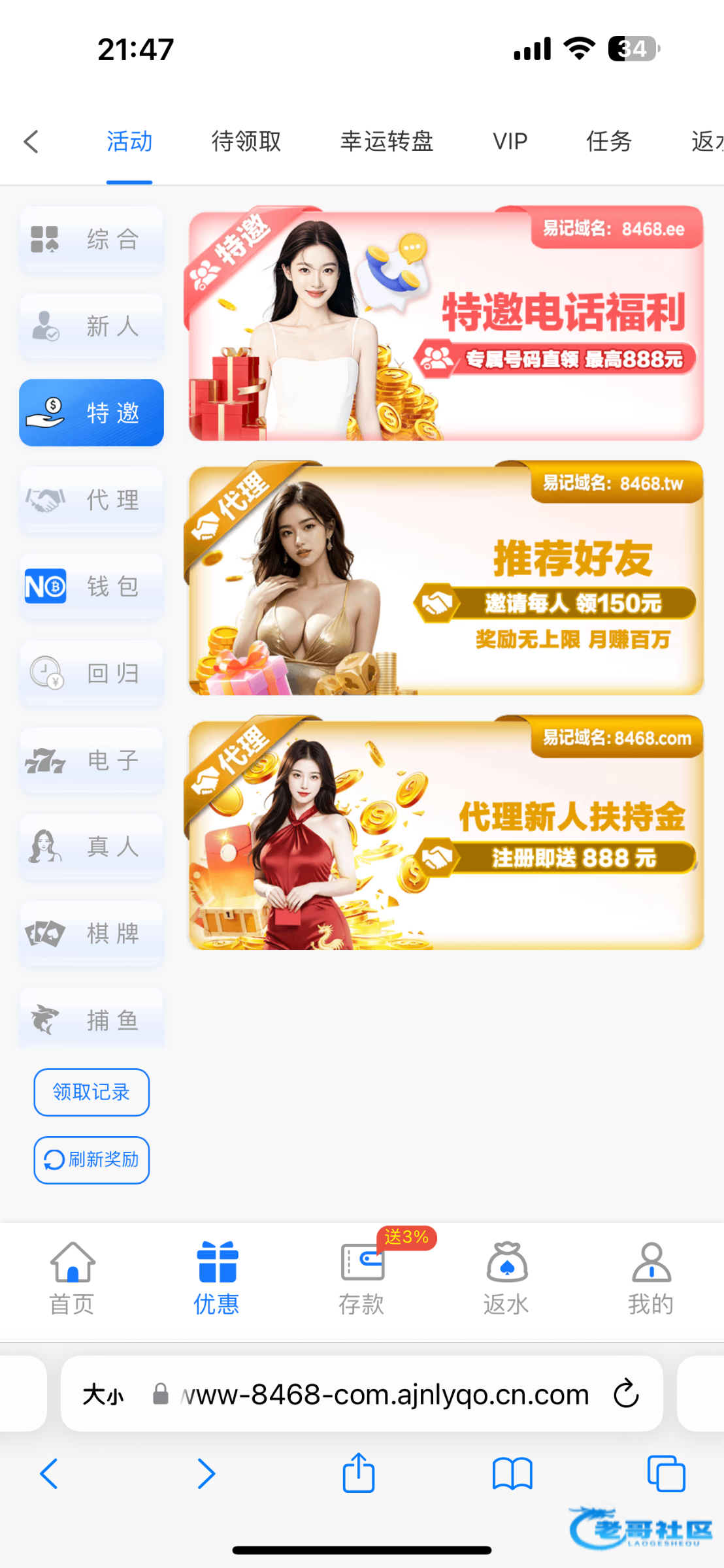Switch to the 待领取 tab
This screenshot has height=1568, width=724.
tap(246, 141)
